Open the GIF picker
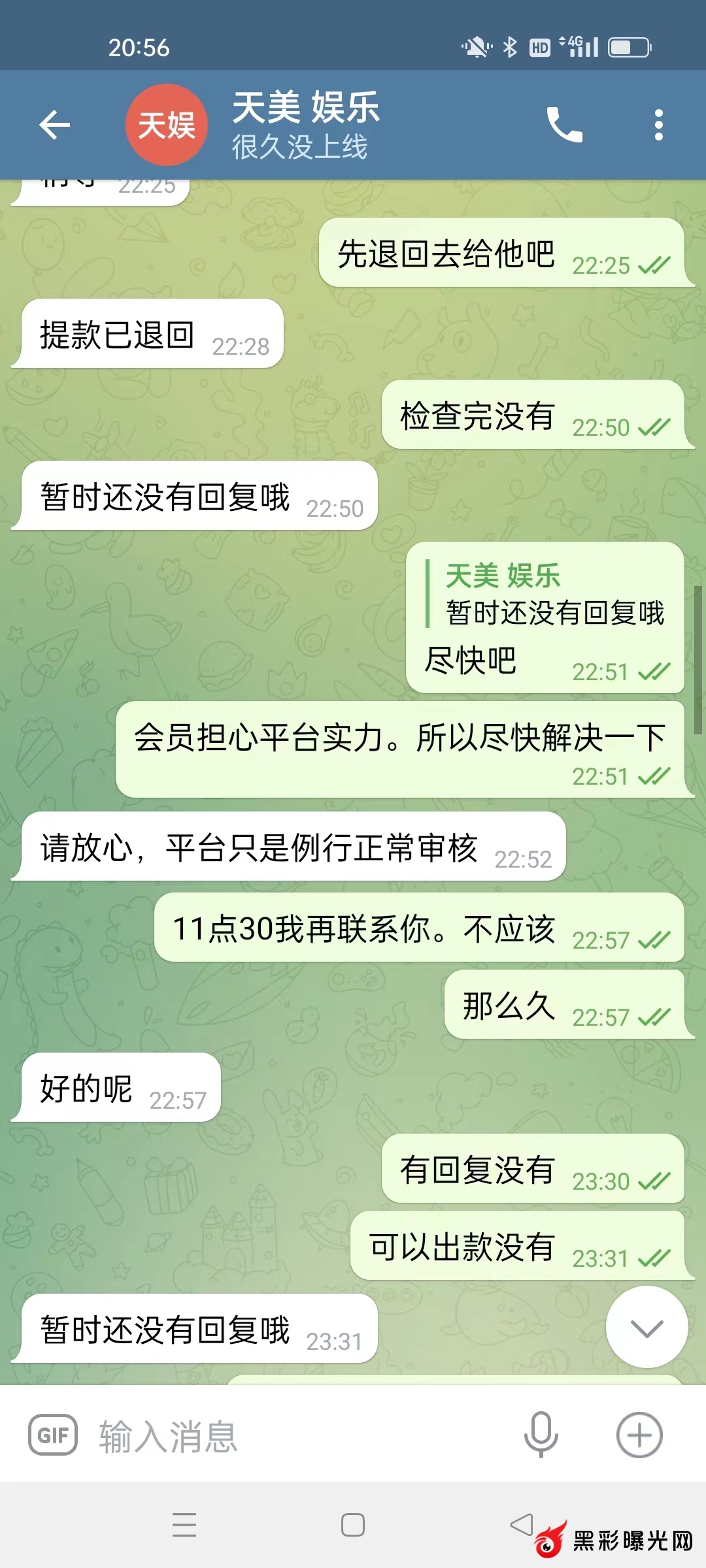Screen dimensions: 706x1568 [53, 1435]
